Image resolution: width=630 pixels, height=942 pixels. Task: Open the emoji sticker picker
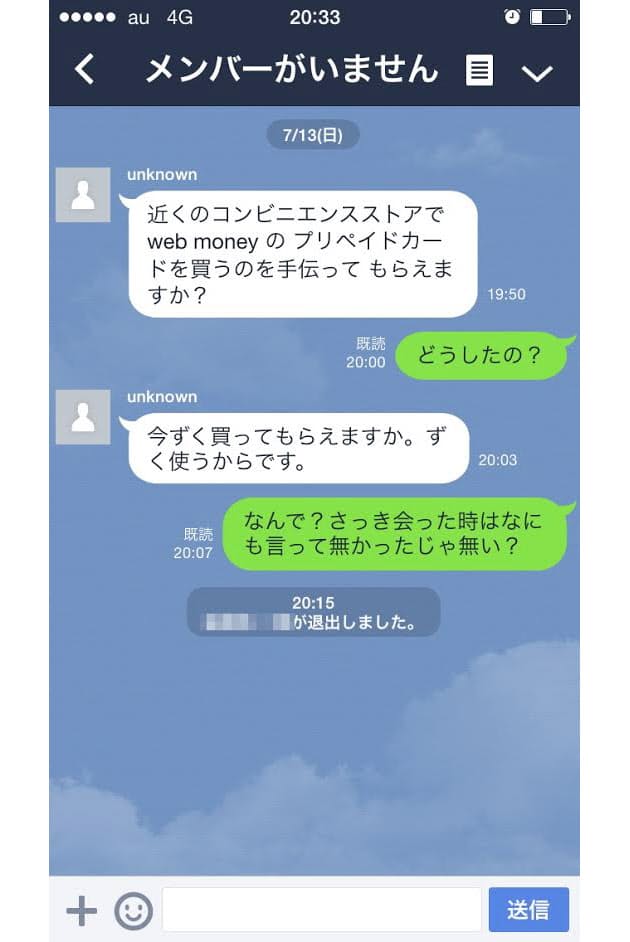pos(133,910)
